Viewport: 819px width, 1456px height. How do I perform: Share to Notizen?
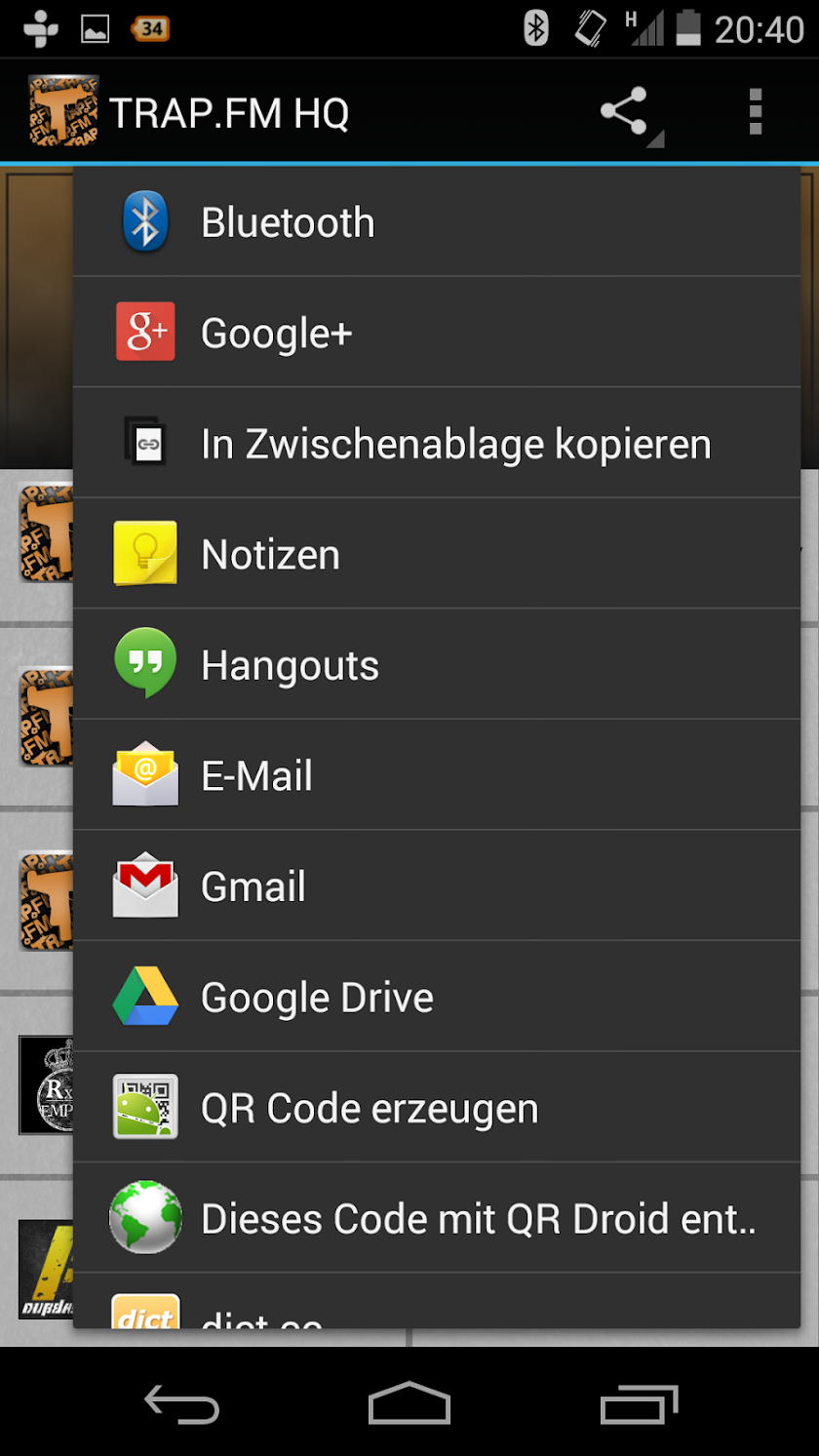pyautogui.click(x=436, y=554)
